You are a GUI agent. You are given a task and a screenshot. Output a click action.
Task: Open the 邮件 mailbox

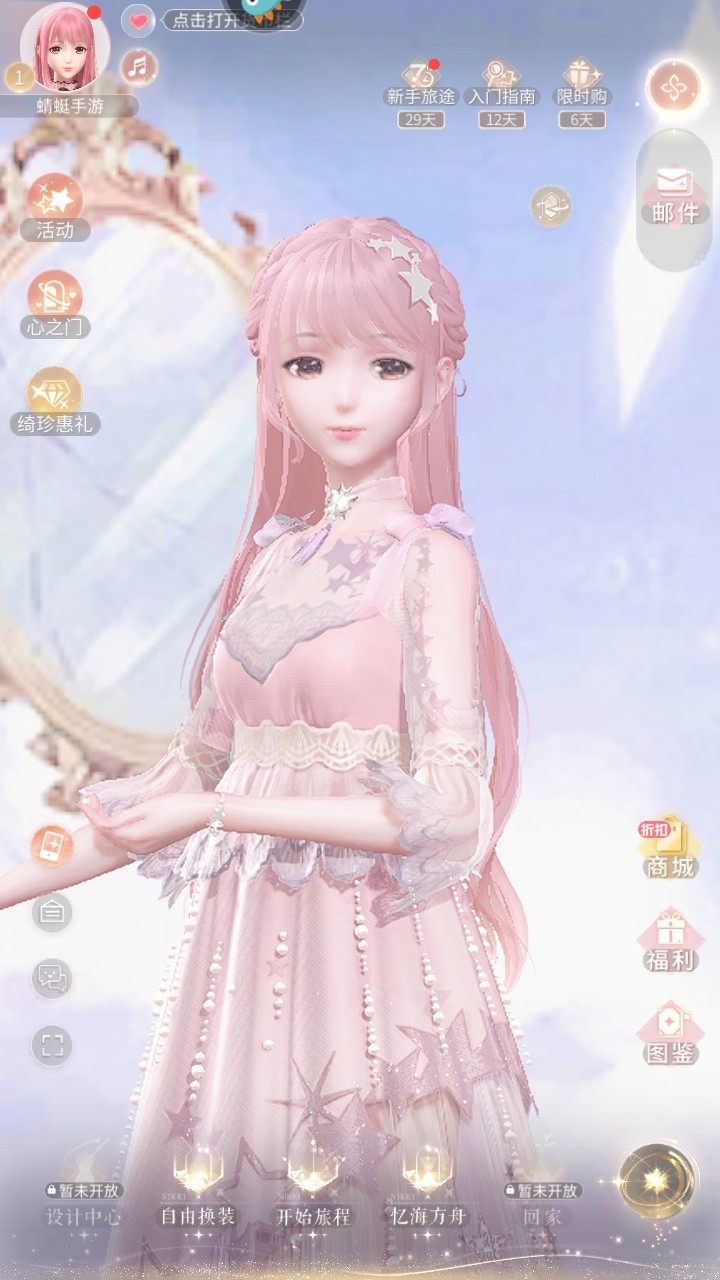coord(674,196)
